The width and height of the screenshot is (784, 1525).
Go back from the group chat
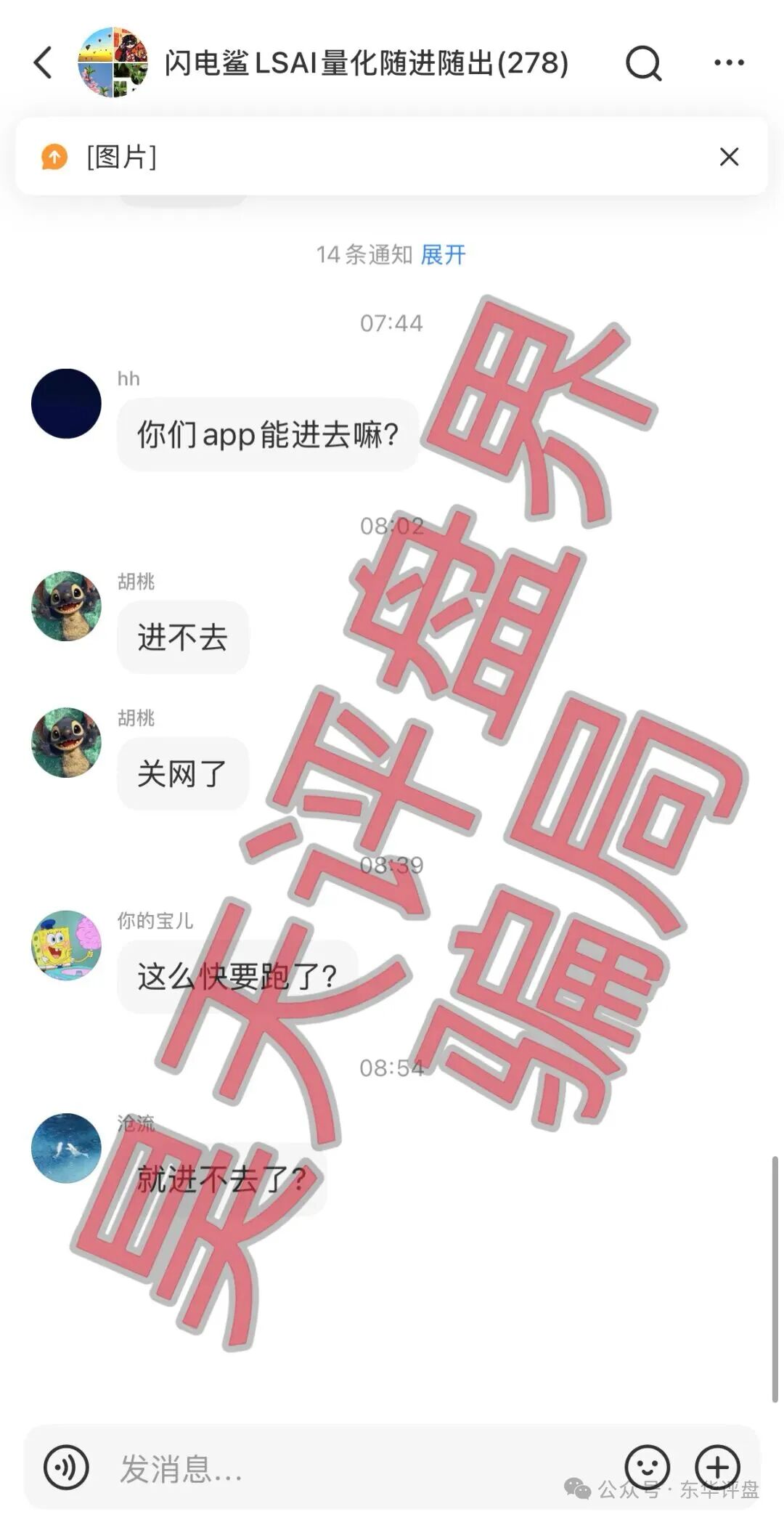[44, 62]
